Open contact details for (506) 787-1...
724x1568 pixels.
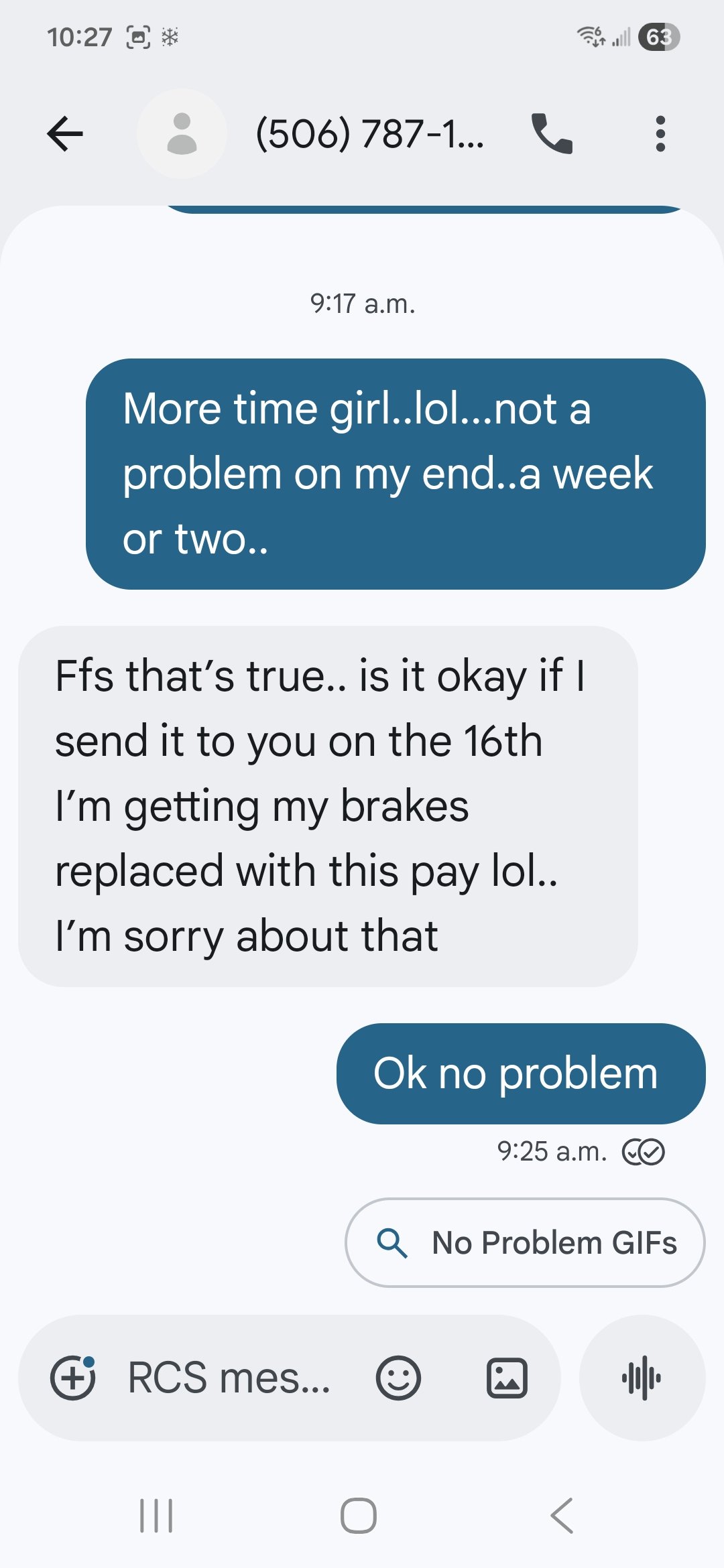click(369, 133)
